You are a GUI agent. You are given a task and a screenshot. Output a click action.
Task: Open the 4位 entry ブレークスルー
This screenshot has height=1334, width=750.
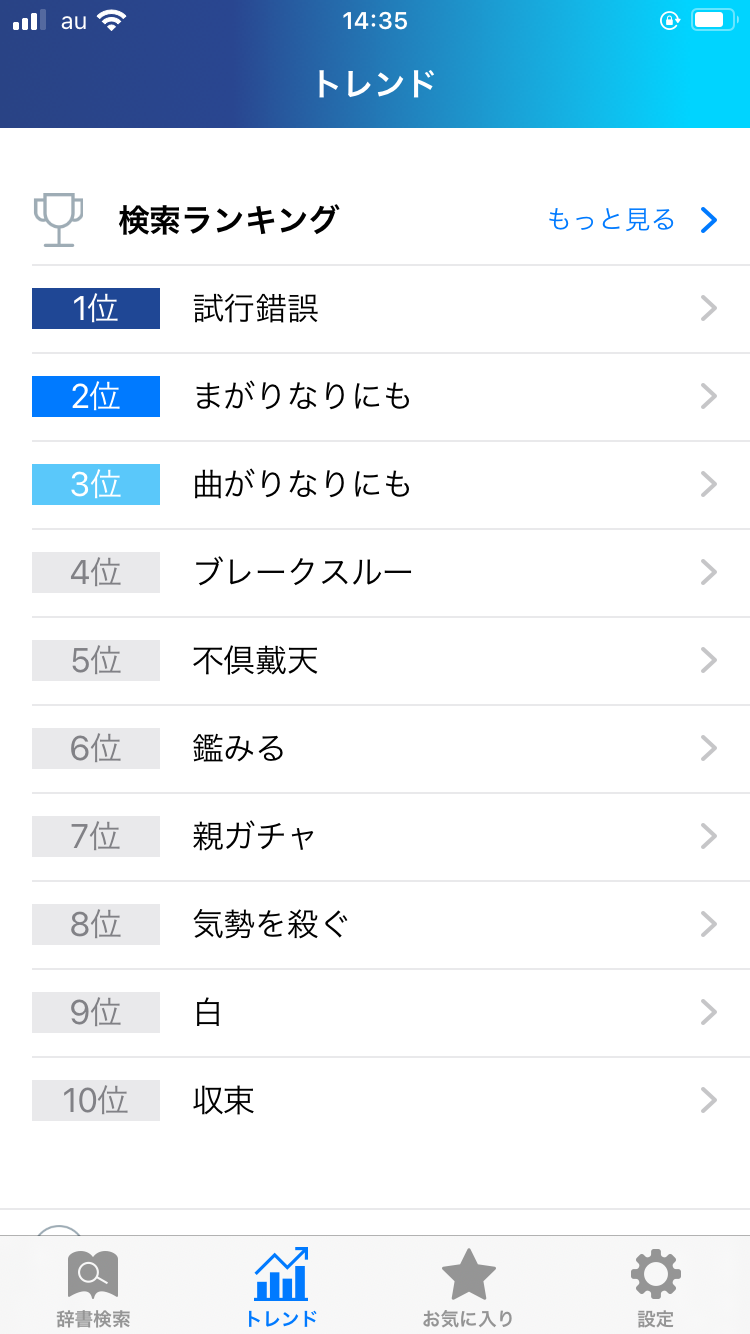coord(375,573)
